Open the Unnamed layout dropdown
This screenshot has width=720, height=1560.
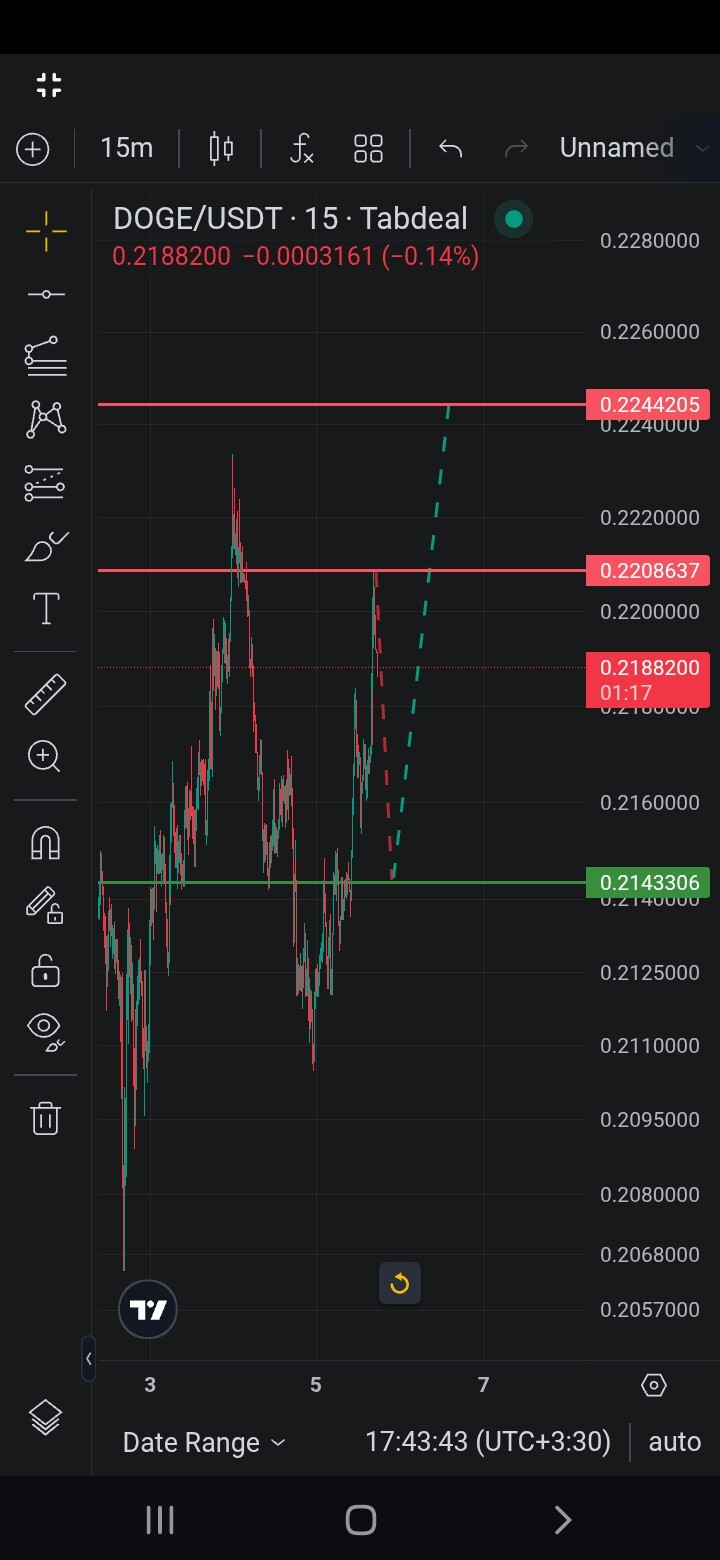pyautogui.click(x=634, y=148)
